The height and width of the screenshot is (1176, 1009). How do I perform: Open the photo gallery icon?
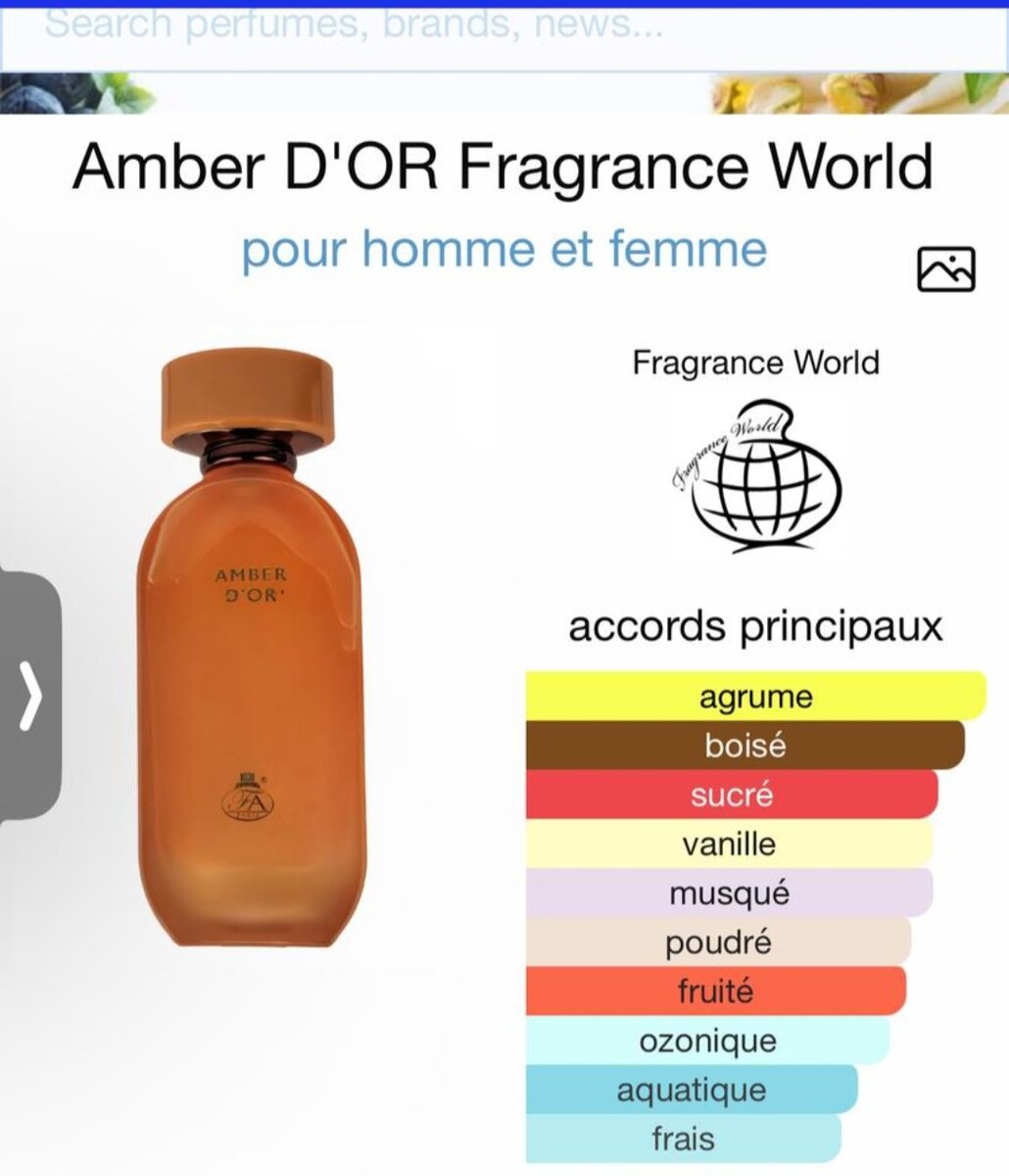tap(945, 269)
